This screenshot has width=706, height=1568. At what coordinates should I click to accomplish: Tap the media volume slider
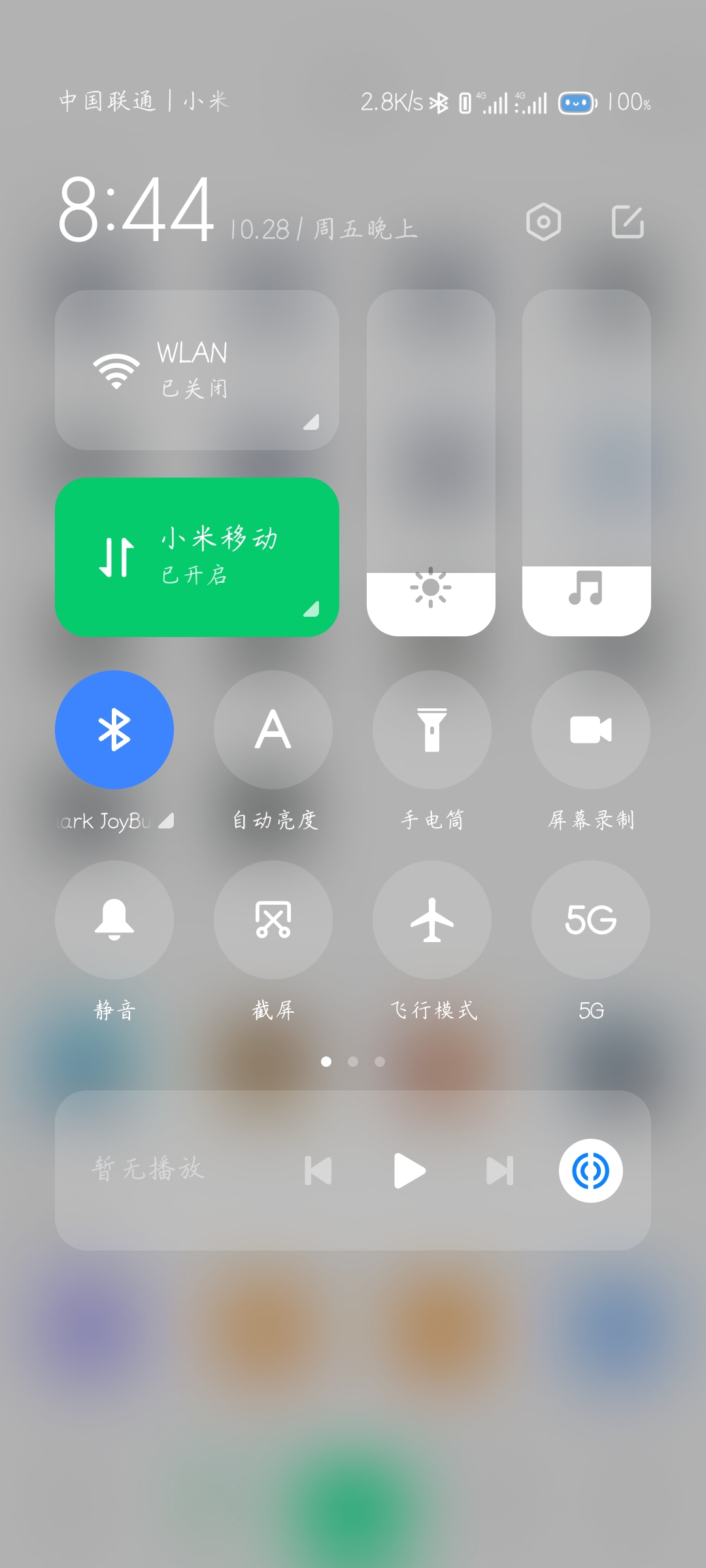coord(586,463)
